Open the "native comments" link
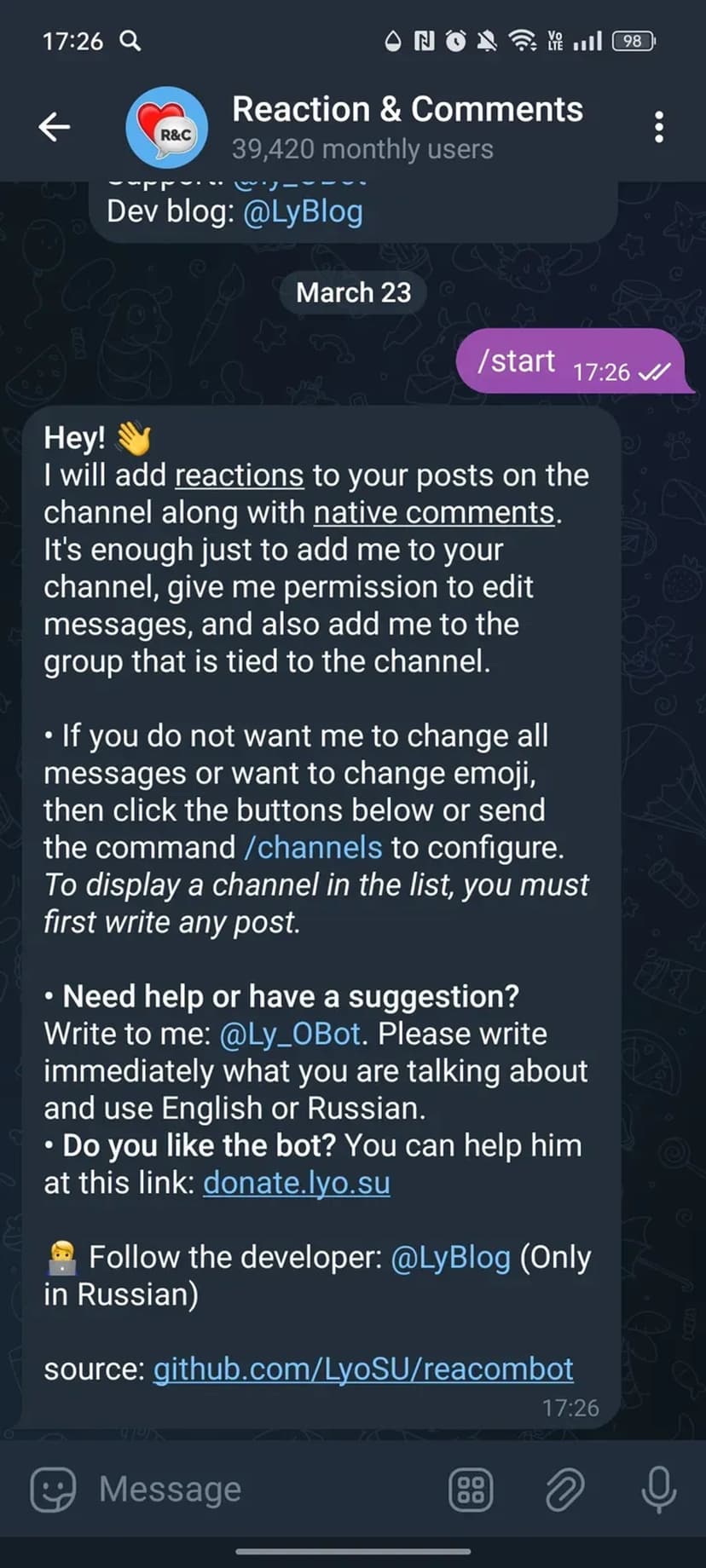Screen dimensions: 706x1568 434,512
